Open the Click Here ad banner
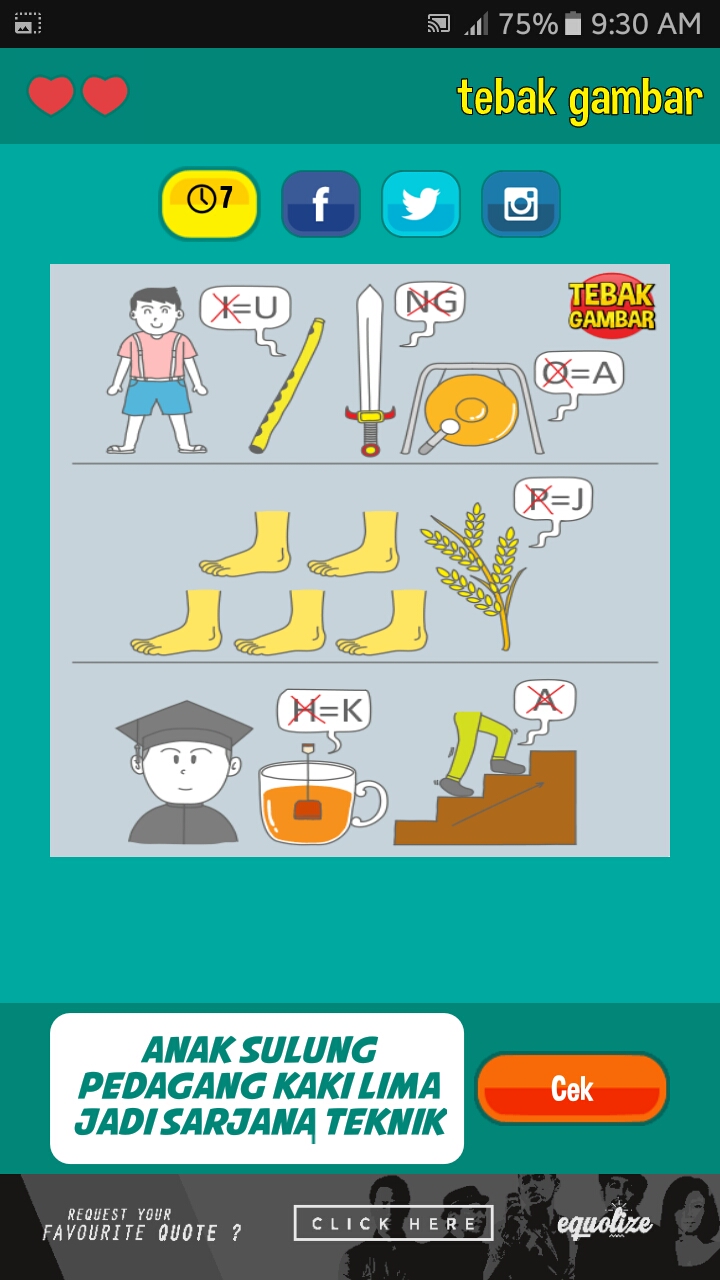 click(x=393, y=1223)
